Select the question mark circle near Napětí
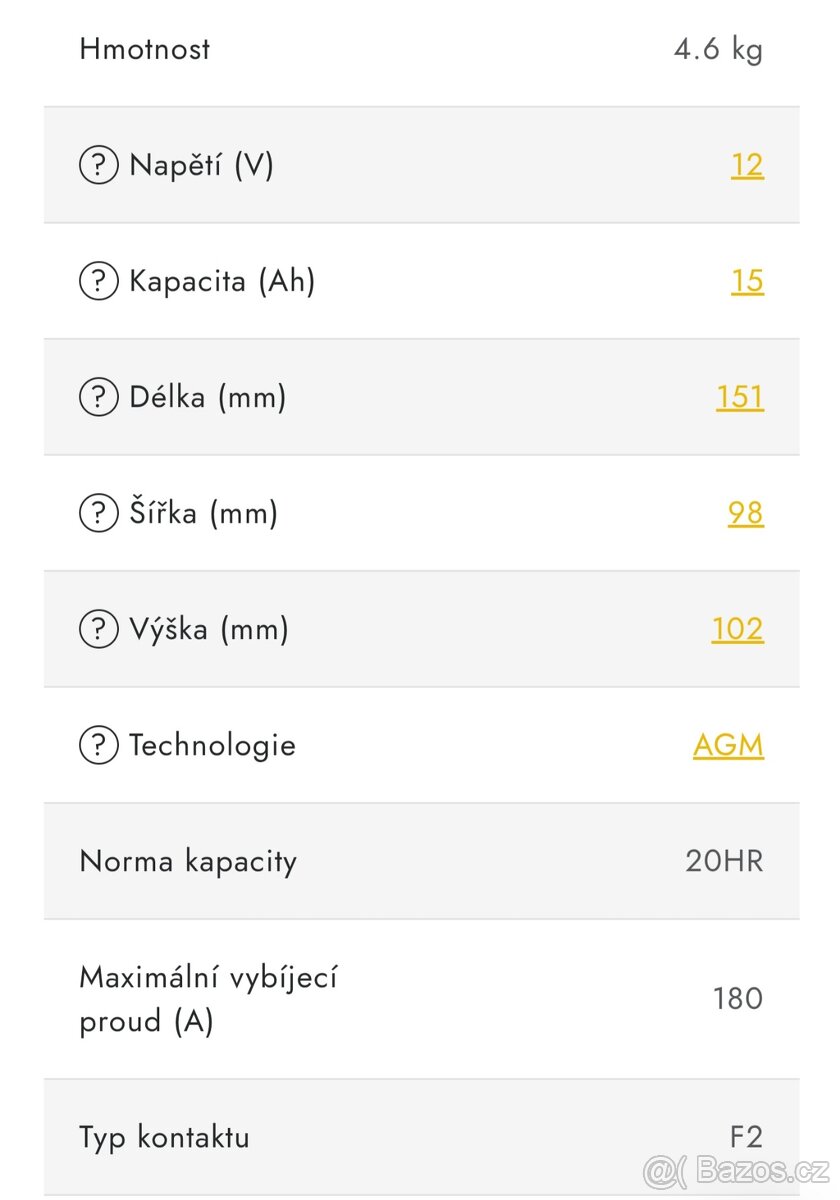 click(97, 165)
